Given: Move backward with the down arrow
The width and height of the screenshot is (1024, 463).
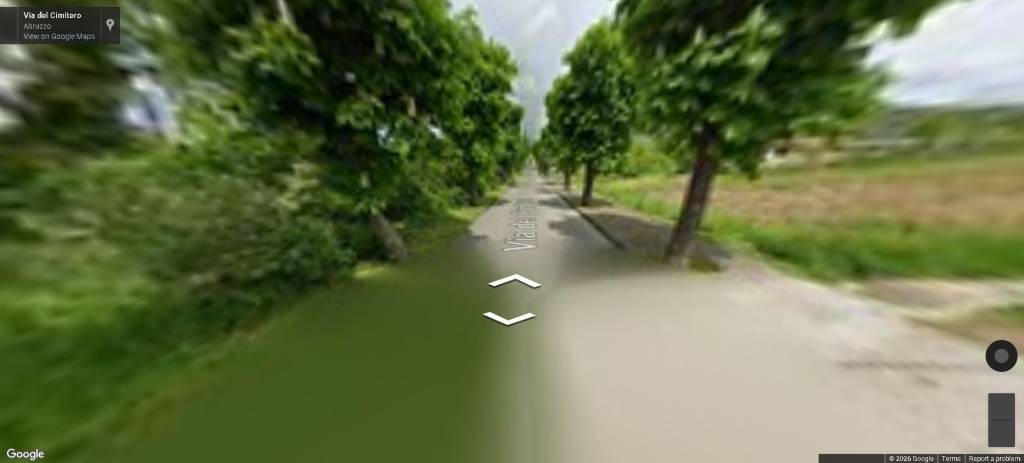Looking at the screenshot, I should [x=509, y=319].
